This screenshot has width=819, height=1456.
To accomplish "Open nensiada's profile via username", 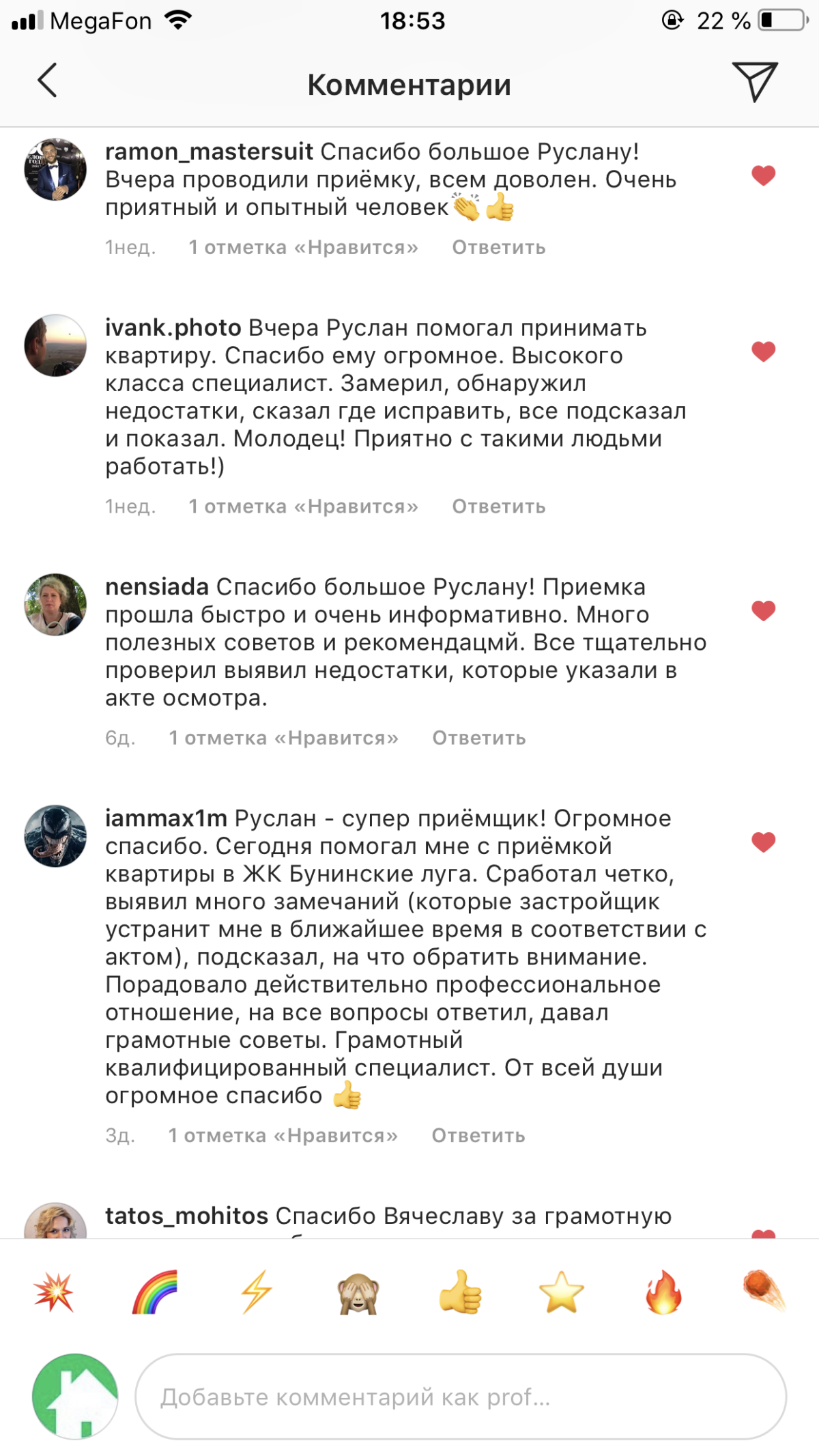I will click(156, 587).
